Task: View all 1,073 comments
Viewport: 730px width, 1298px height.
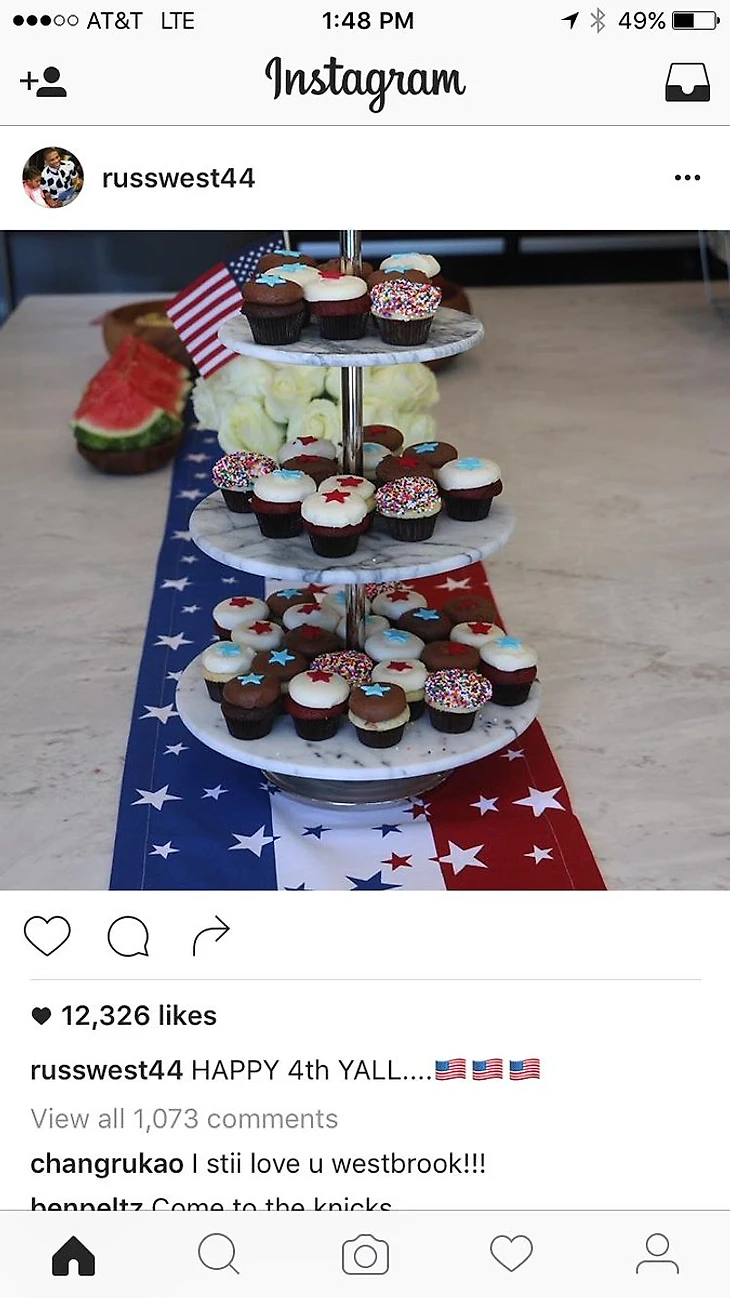Action: pos(184,1118)
